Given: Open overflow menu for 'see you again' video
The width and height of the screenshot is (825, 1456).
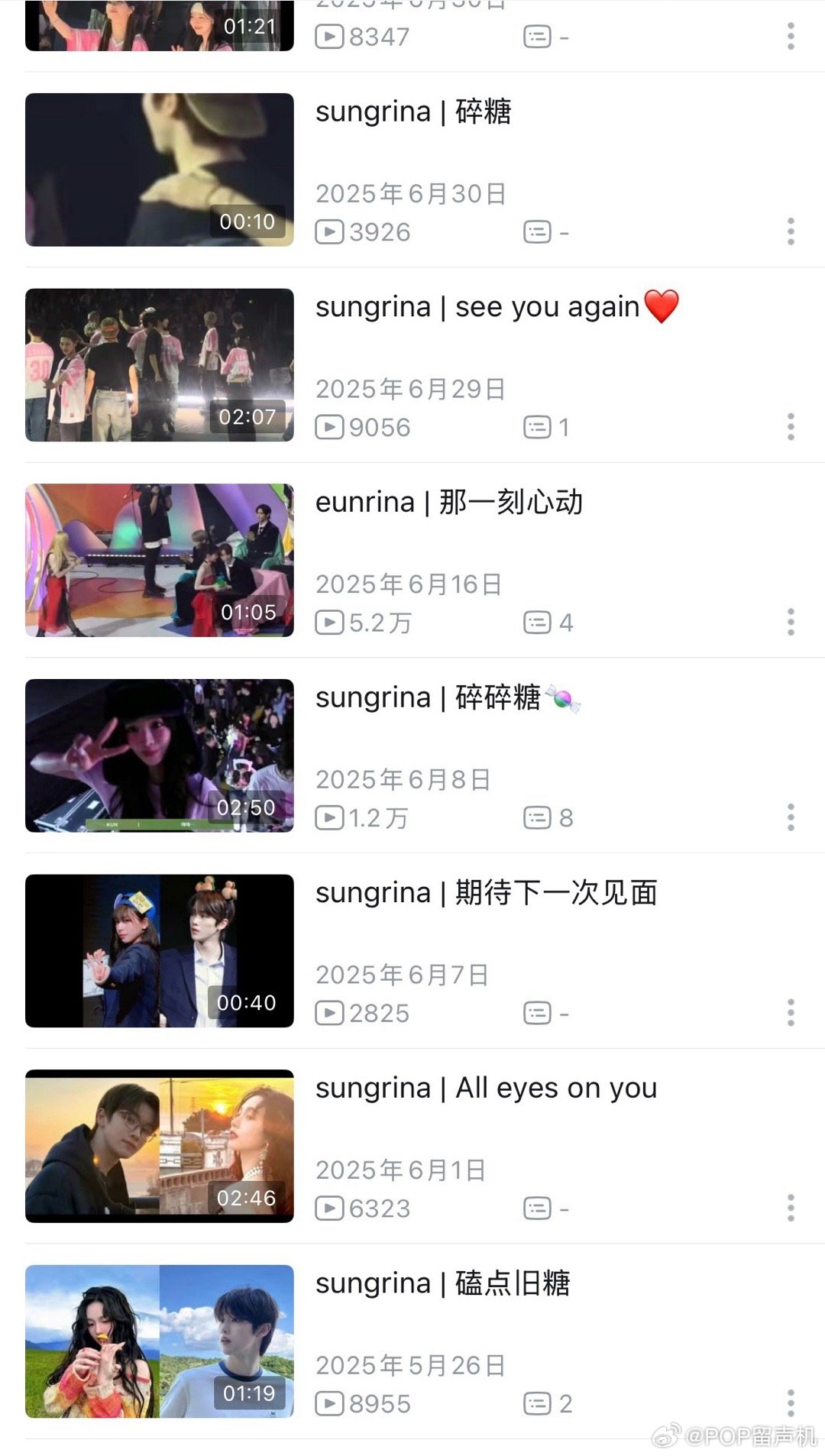Looking at the screenshot, I should pos(791,427).
